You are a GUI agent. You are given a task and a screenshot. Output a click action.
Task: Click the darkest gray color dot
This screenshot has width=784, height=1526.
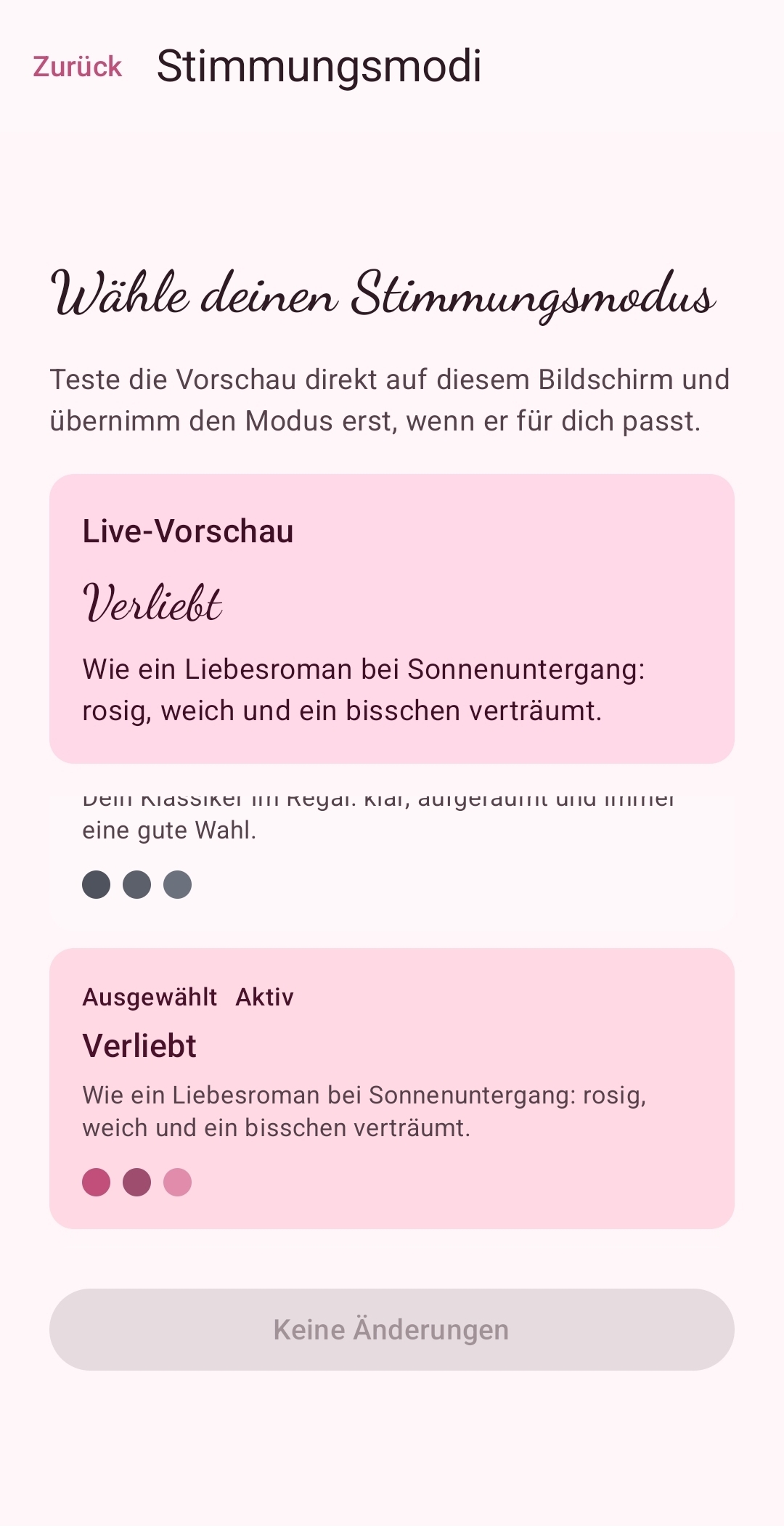95,885
